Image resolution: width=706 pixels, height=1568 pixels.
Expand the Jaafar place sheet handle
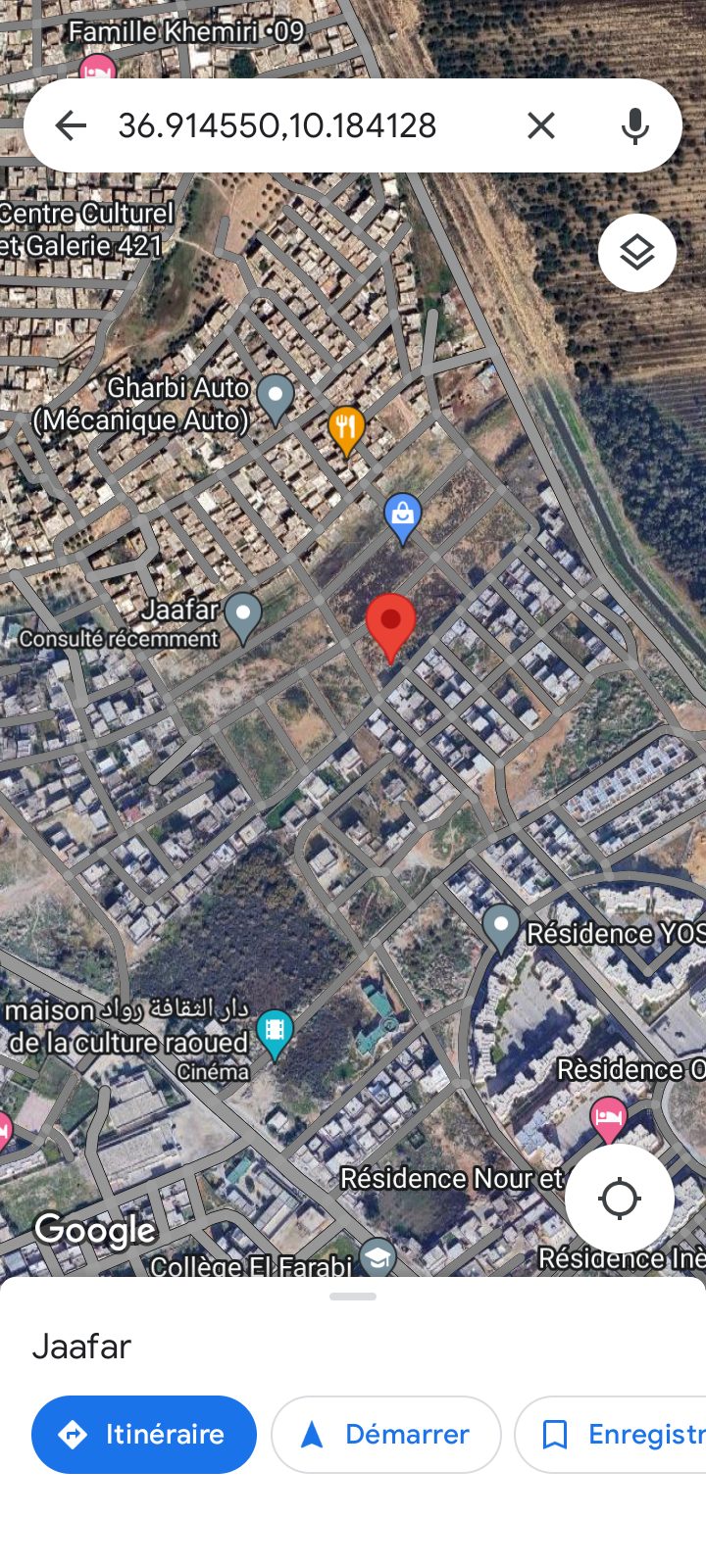tap(353, 1297)
